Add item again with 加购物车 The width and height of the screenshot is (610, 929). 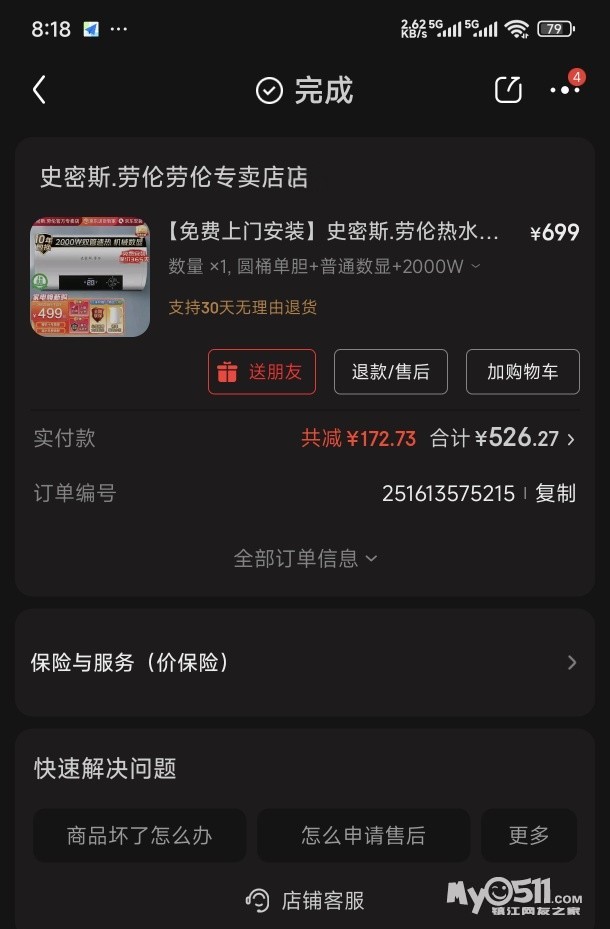pos(522,372)
